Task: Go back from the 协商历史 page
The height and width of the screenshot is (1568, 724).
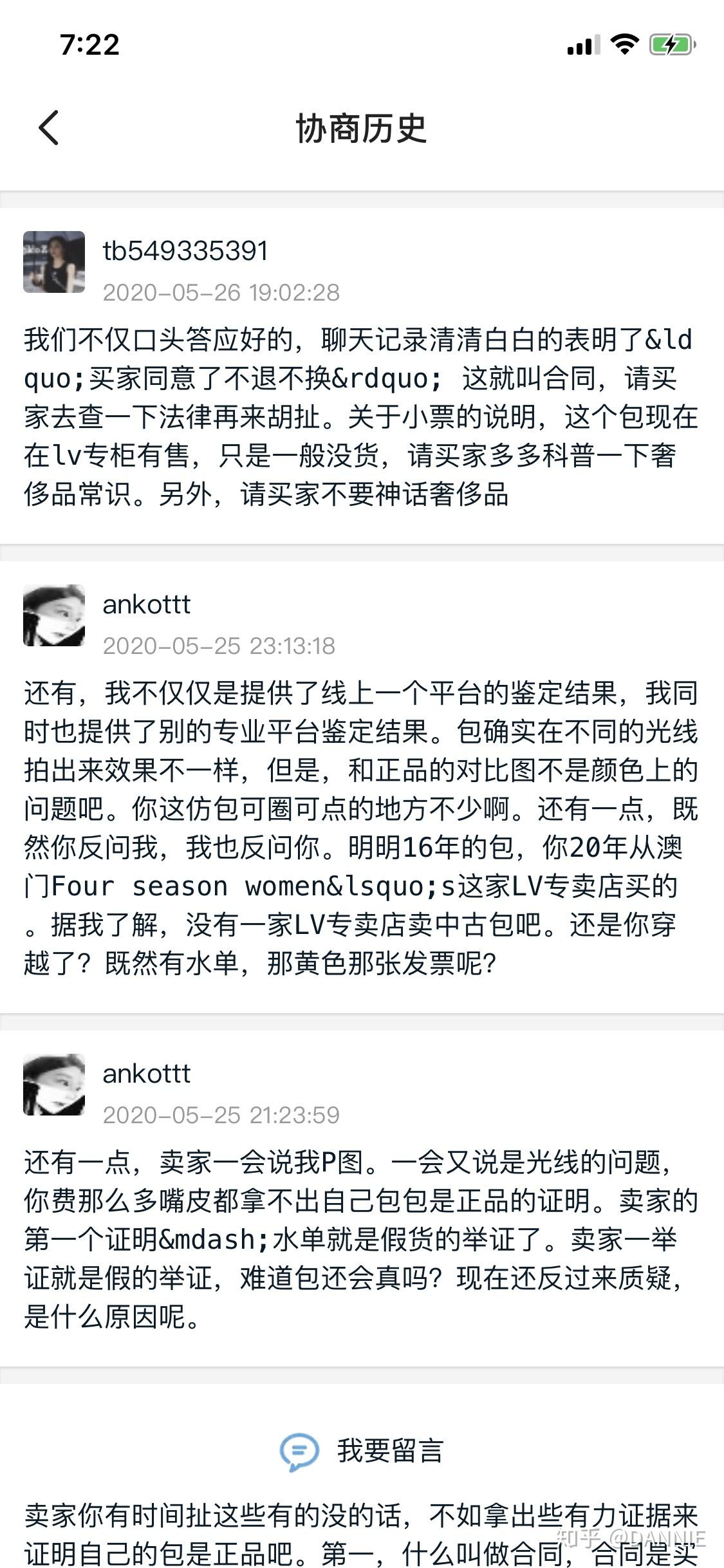Action: pos(49,127)
